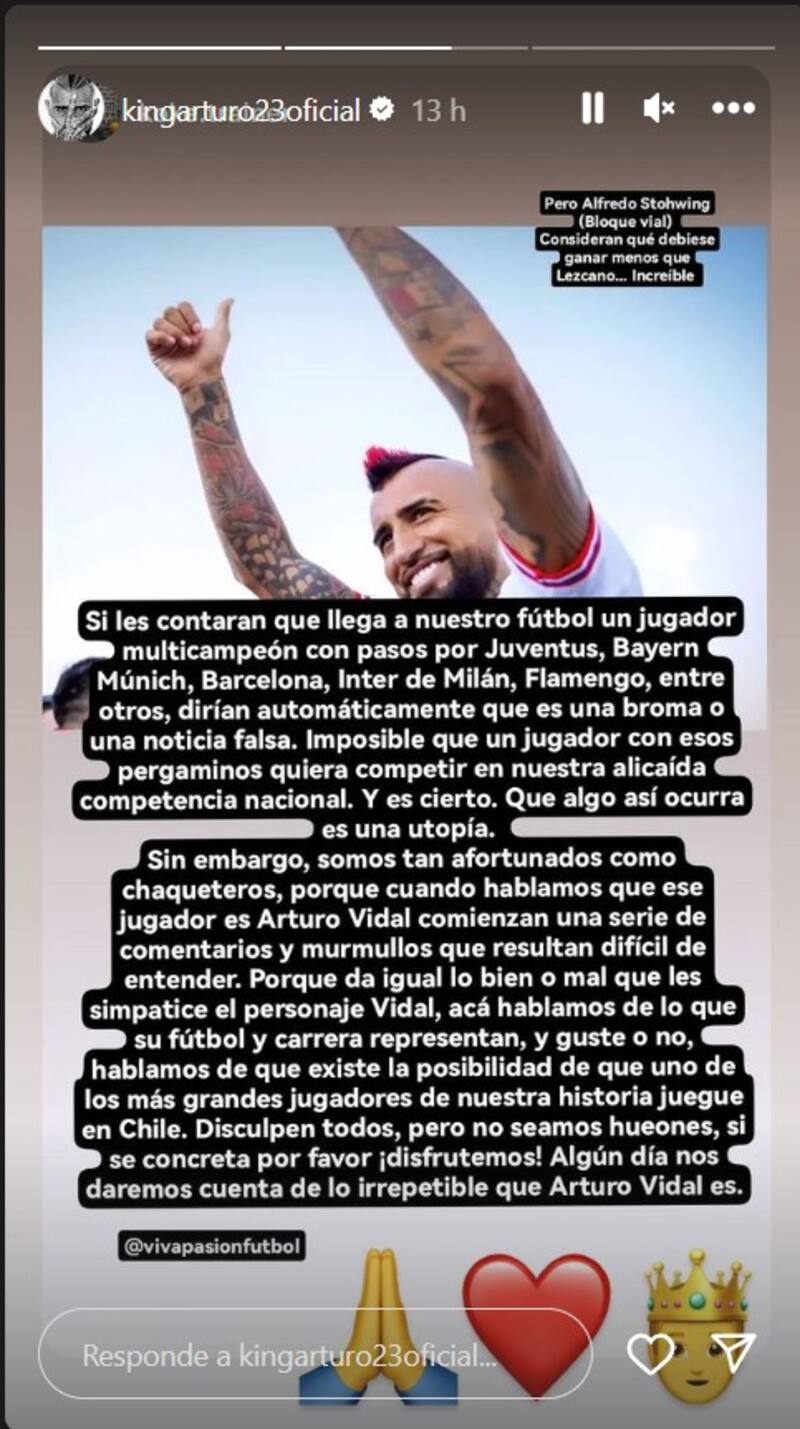Open kingarturo23oficial's profile picture
The image size is (800, 1429).
[72, 108]
